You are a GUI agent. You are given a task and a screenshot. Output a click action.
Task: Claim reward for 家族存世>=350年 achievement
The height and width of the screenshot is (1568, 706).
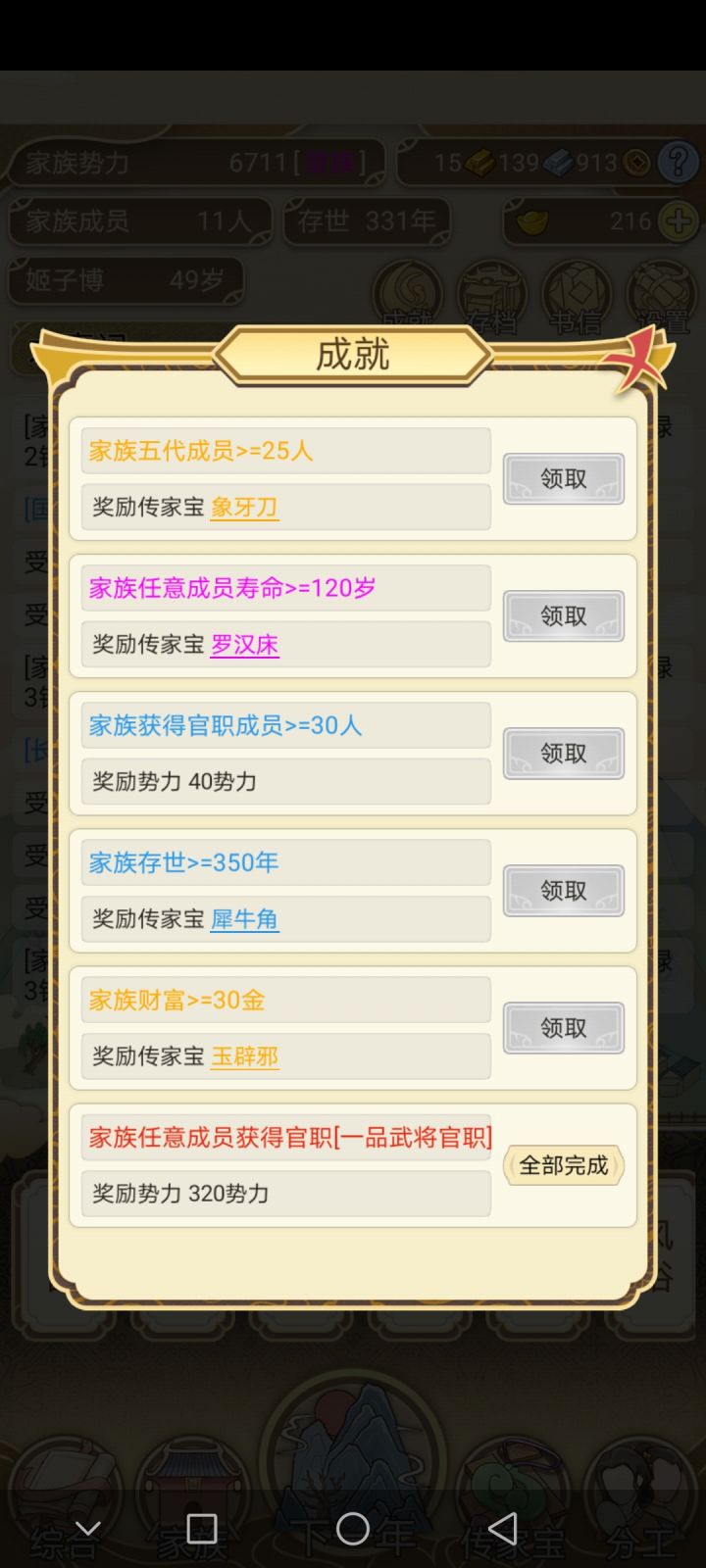[x=563, y=890]
